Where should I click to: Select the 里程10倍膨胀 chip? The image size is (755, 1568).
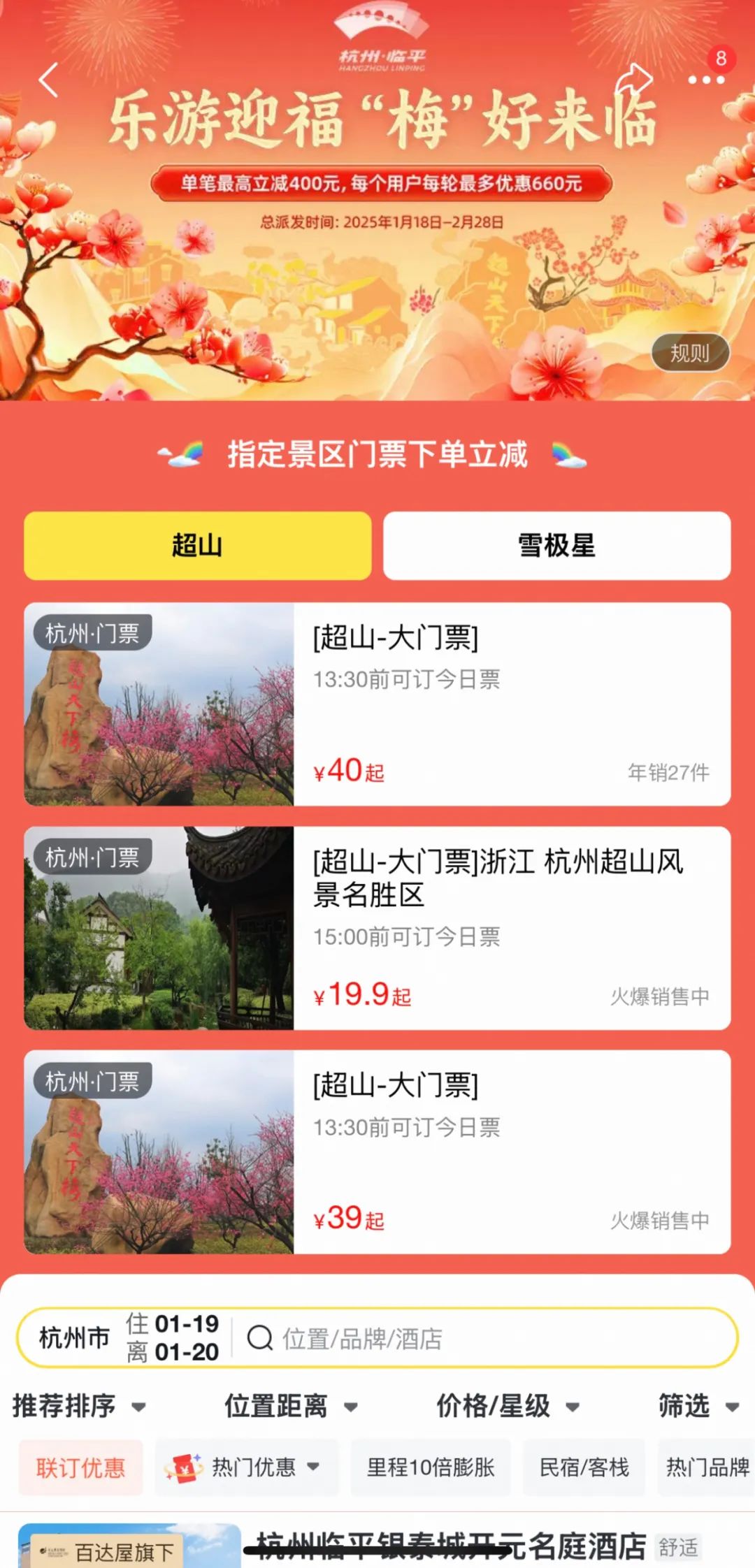pyautogui.click(x=430, y=1467)
